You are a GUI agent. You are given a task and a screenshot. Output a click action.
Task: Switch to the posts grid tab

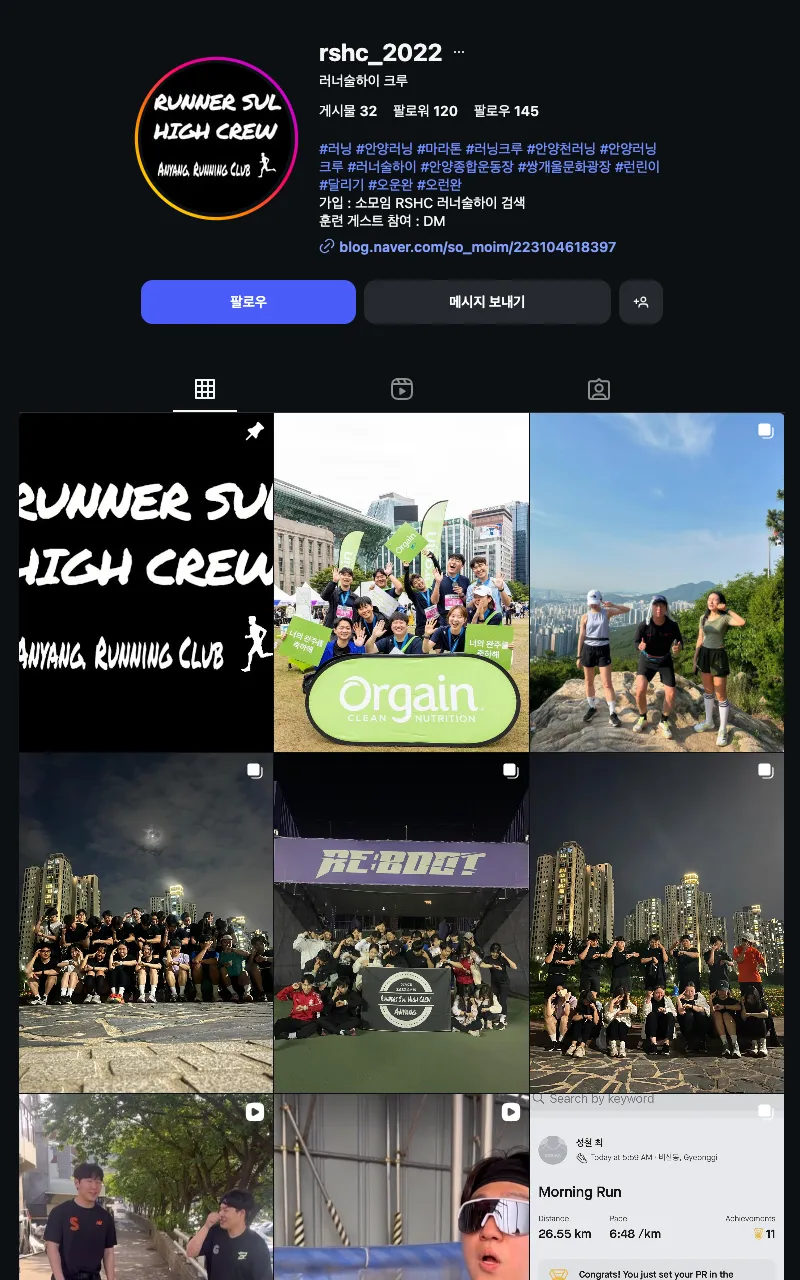(x=205, y=389)
